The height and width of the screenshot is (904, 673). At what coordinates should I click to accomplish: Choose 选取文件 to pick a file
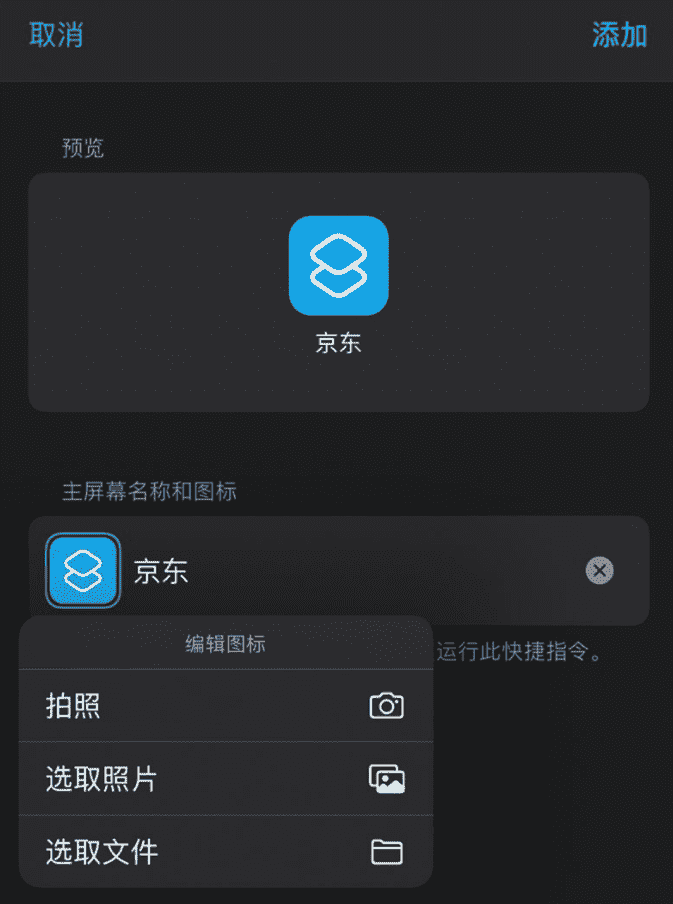point(225,852)
